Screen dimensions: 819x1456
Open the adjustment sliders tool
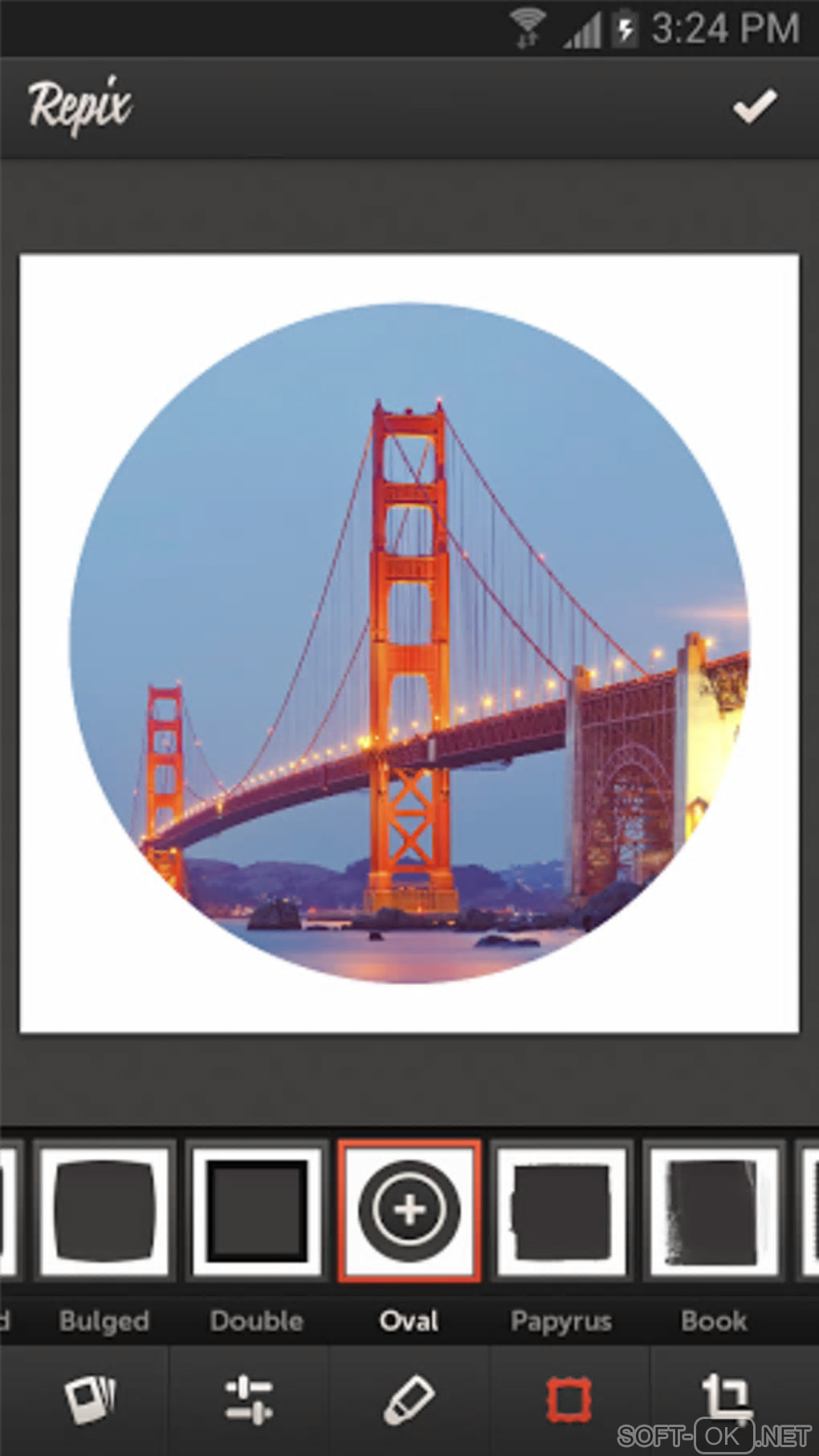pyautogui.click(x=249, y=1399)
